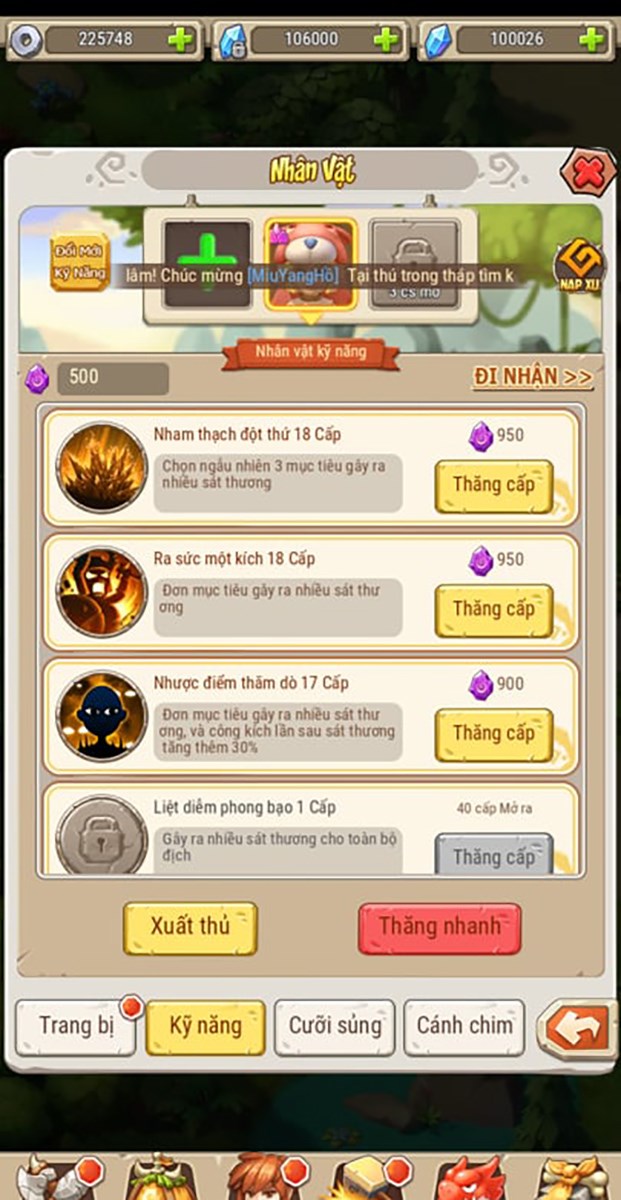The image size is (621, 1200).
Task: Add blue diamonds with the third plus
Action: (x=592, y=40)
